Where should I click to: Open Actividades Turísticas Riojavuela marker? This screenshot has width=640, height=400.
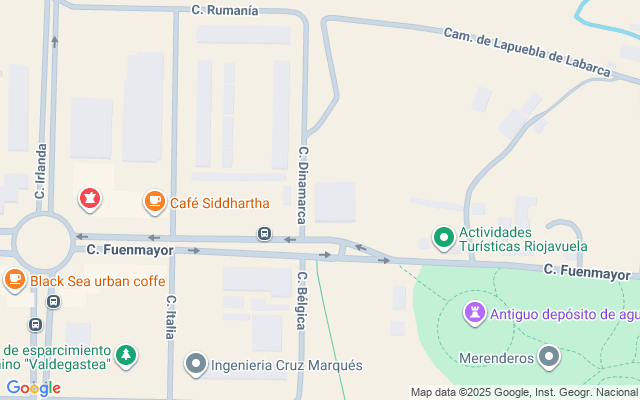click(444, 238)
